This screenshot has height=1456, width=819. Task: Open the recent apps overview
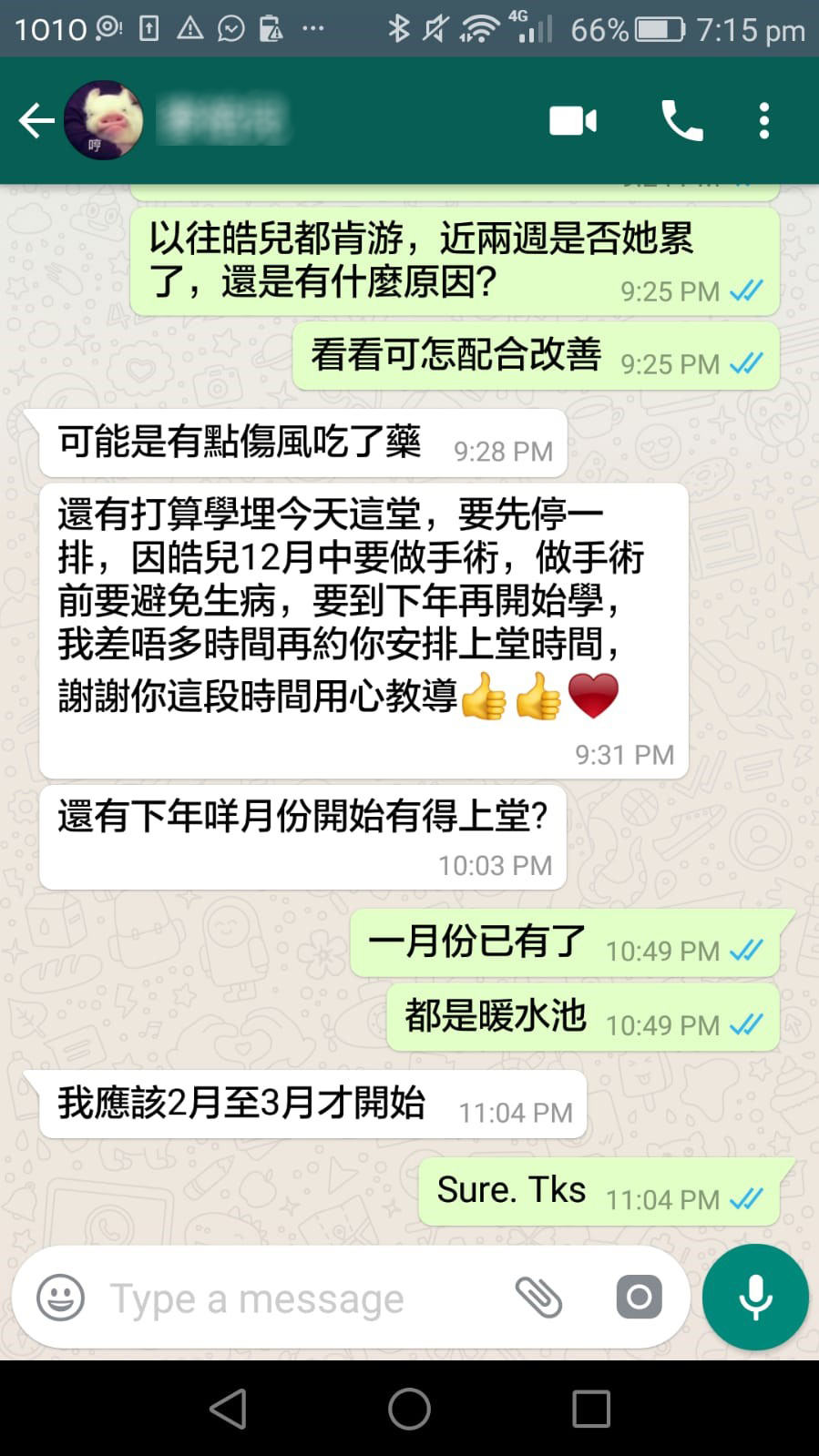pos(590,1409)
